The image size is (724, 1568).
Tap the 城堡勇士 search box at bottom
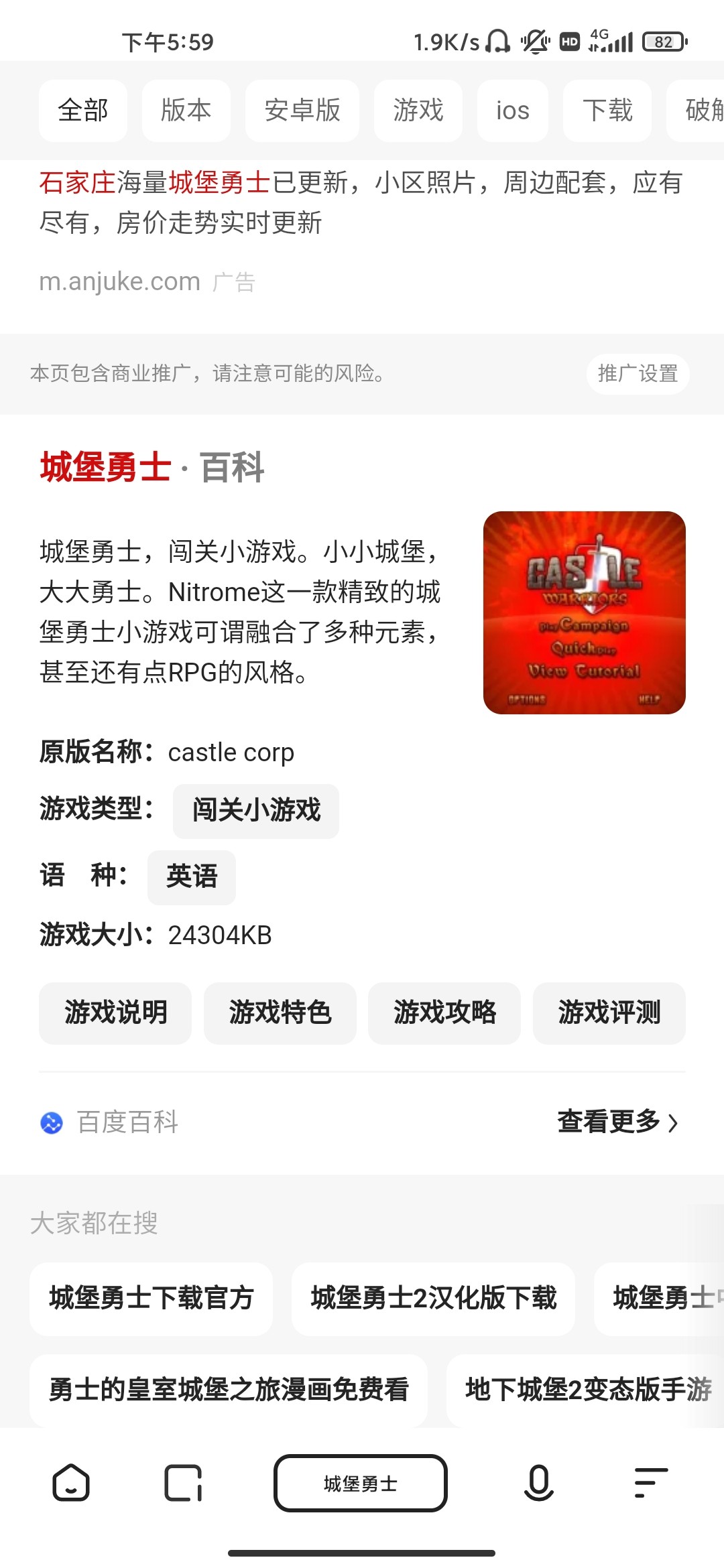pyautogui.click(x=361, y=1483)
